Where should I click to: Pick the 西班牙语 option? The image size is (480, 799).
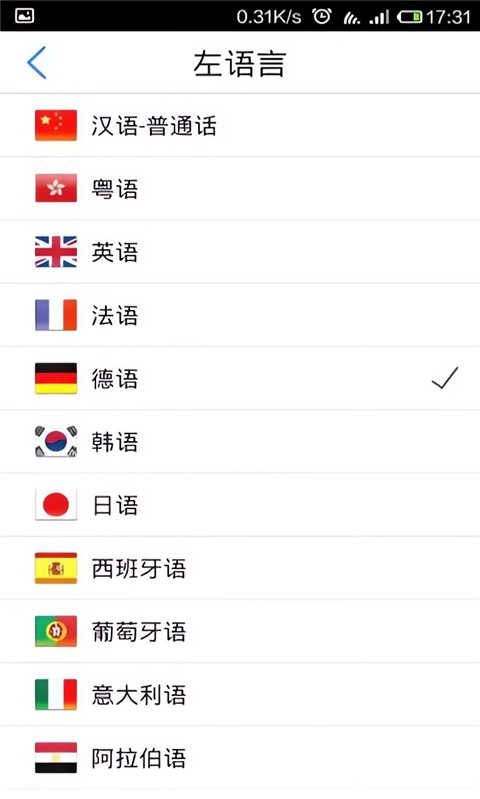coord(240,568)
